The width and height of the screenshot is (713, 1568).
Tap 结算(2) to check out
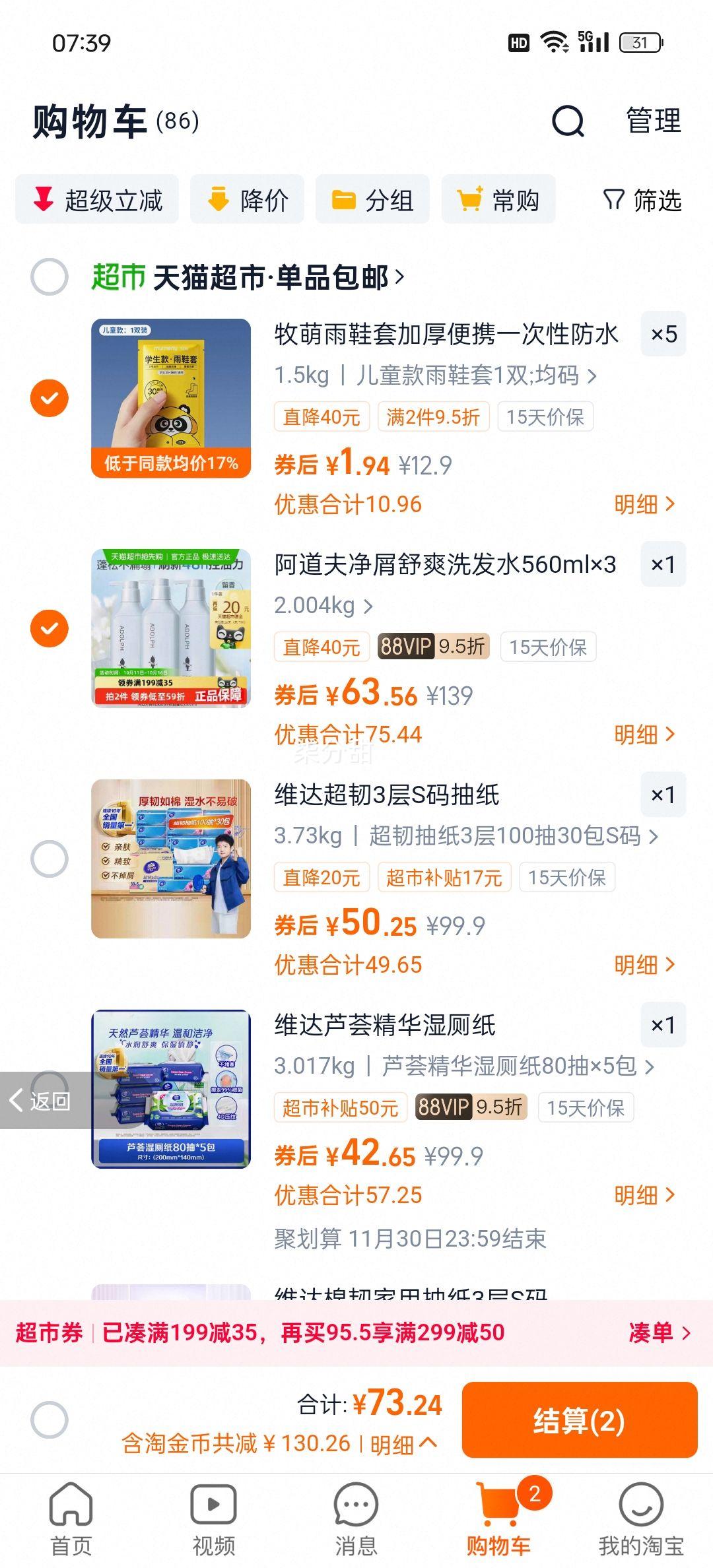(x=579, y=1420)
